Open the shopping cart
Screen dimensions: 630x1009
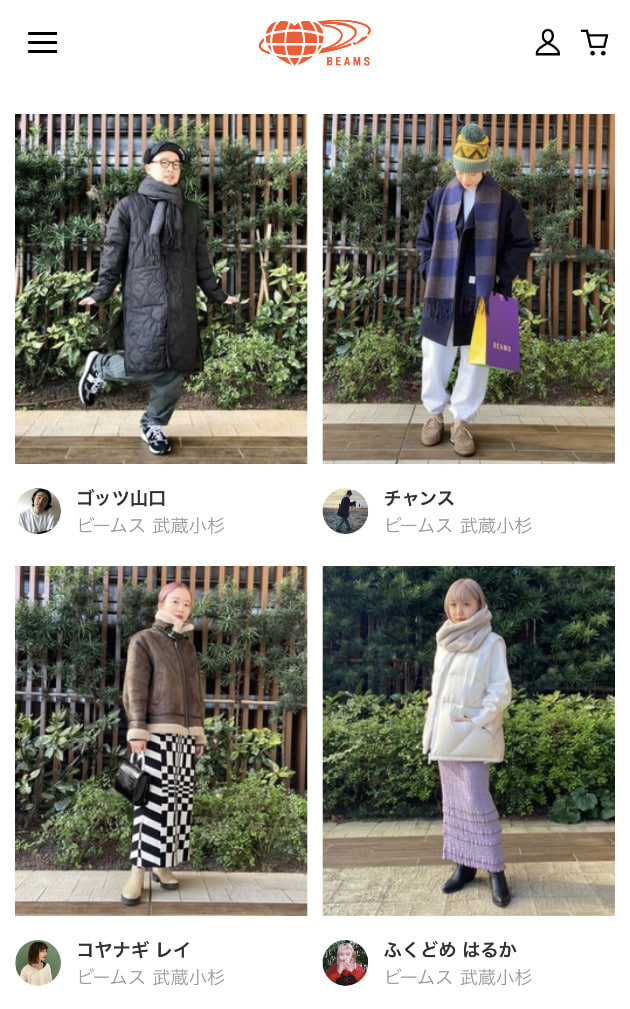595,42
